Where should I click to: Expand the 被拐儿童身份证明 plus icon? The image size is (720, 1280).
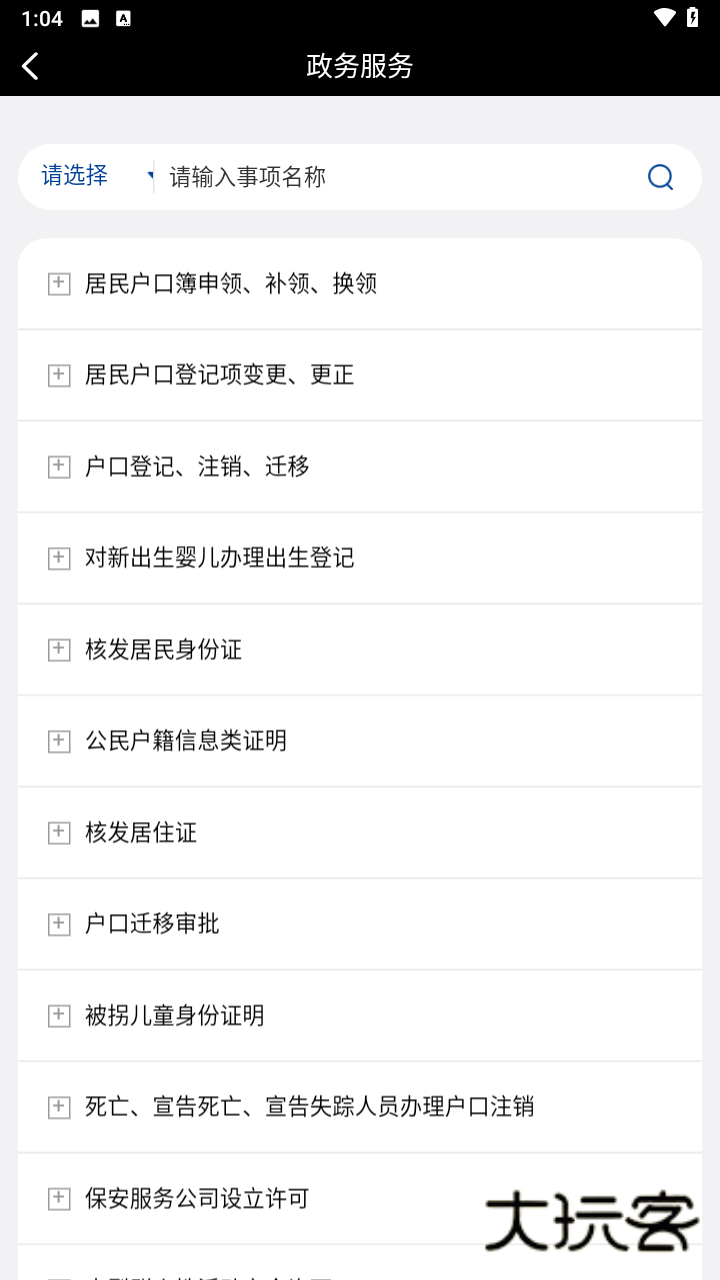click(x=58, y=1015)
